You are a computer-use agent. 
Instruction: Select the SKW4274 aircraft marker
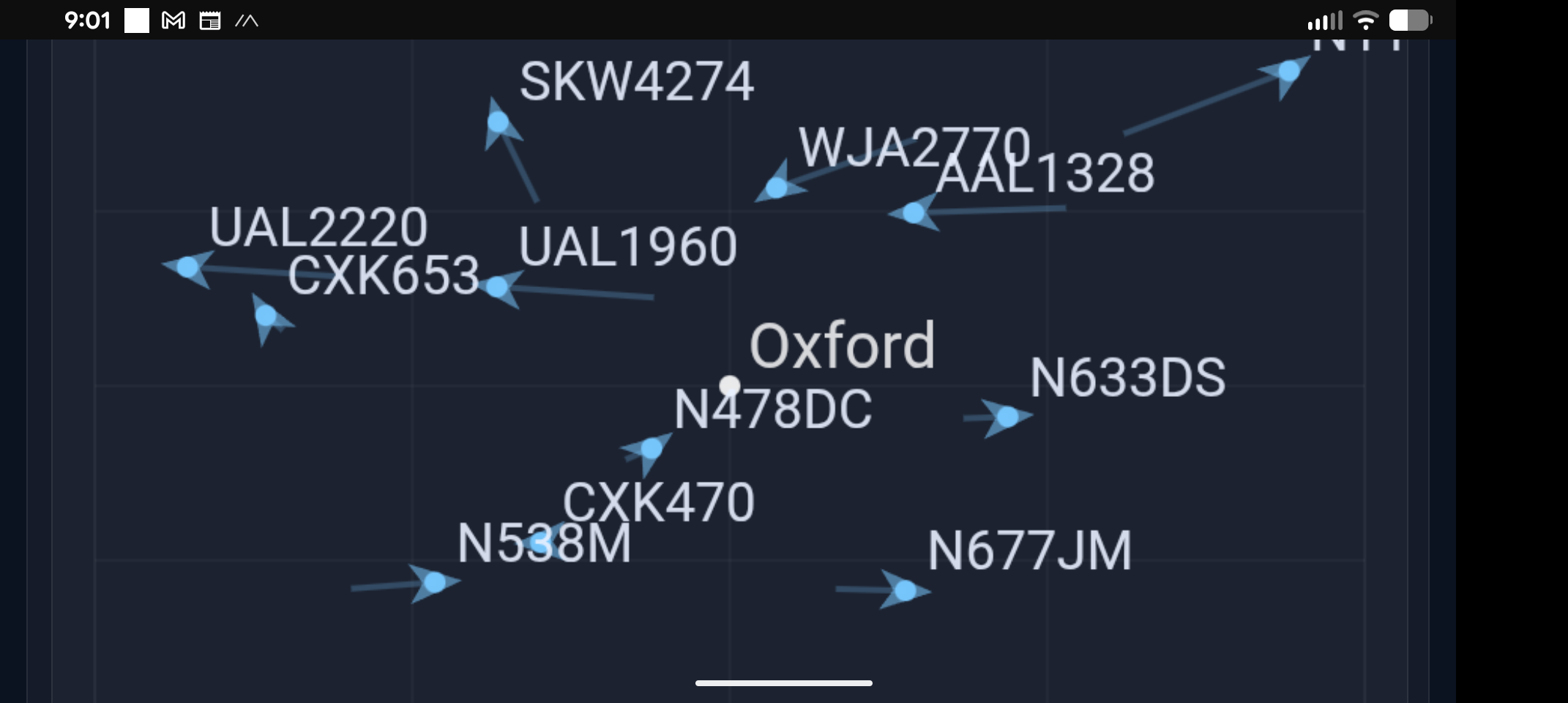tap(498, 122)
